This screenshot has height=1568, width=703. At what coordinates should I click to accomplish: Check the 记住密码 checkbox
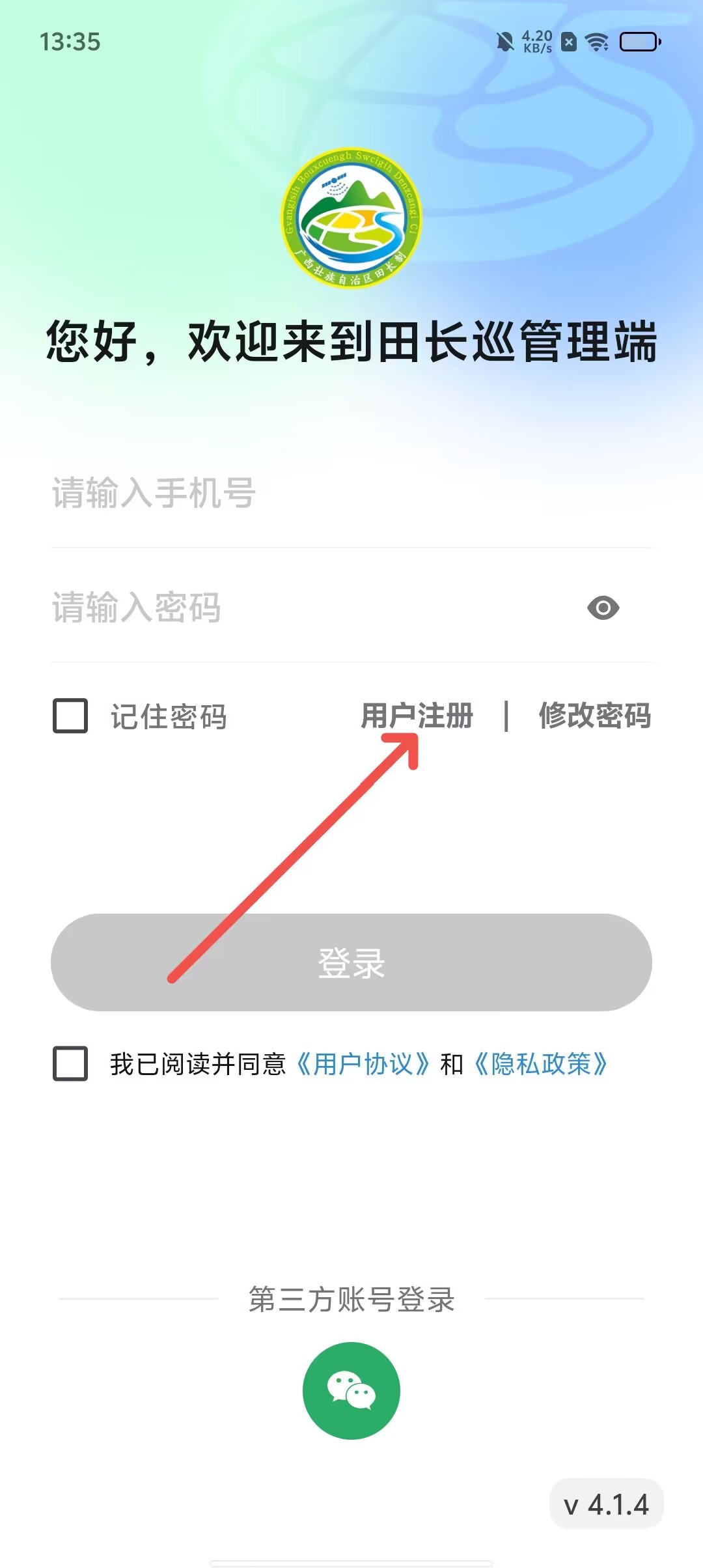[x=70, y=716]
